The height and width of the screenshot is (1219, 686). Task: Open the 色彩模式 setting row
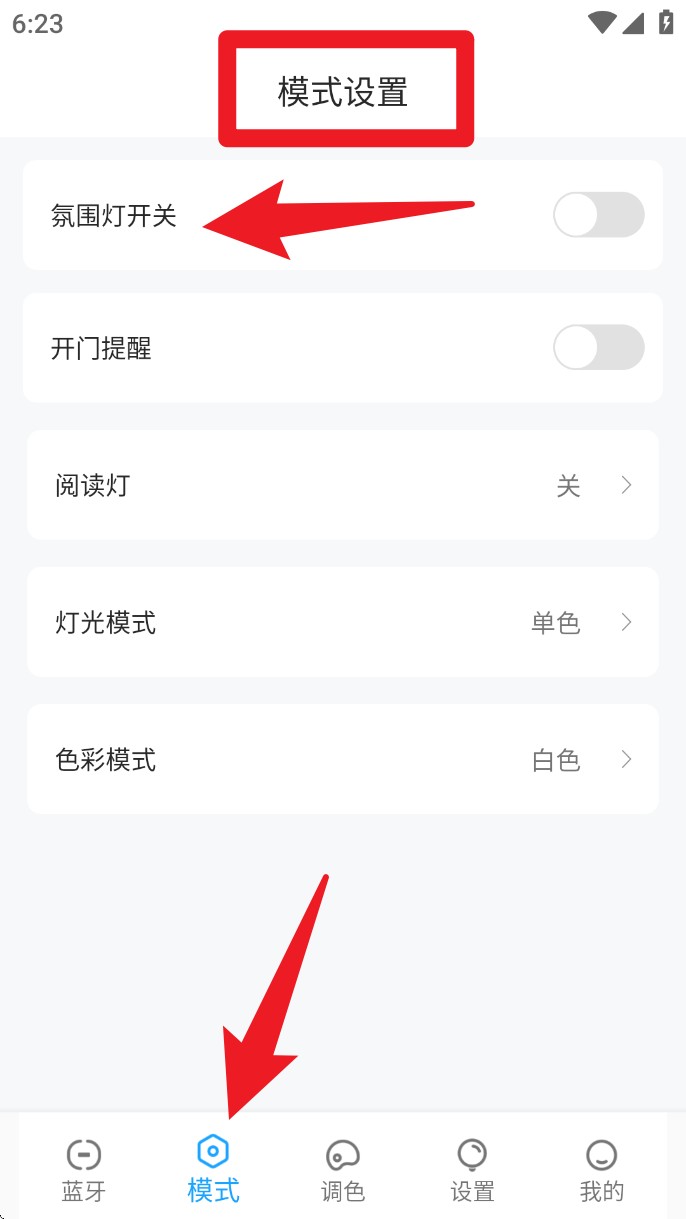tap(342, 760)
